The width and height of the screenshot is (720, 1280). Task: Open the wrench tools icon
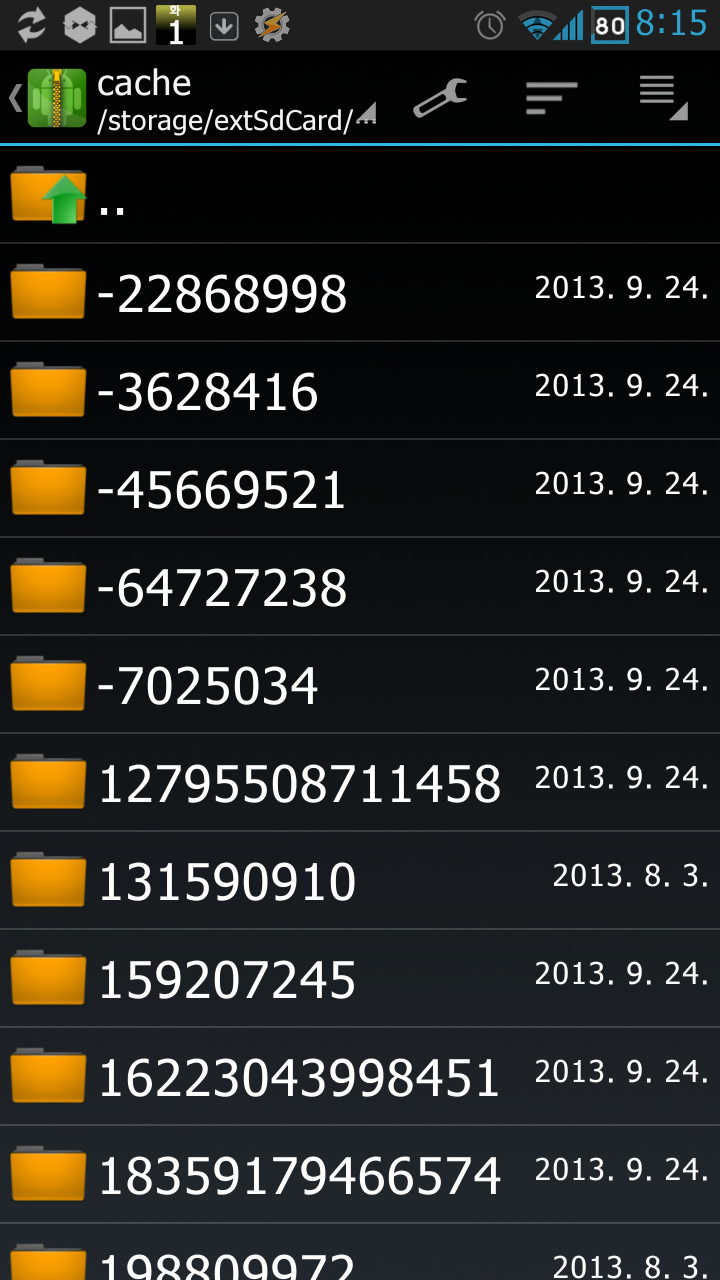[440, 98]
